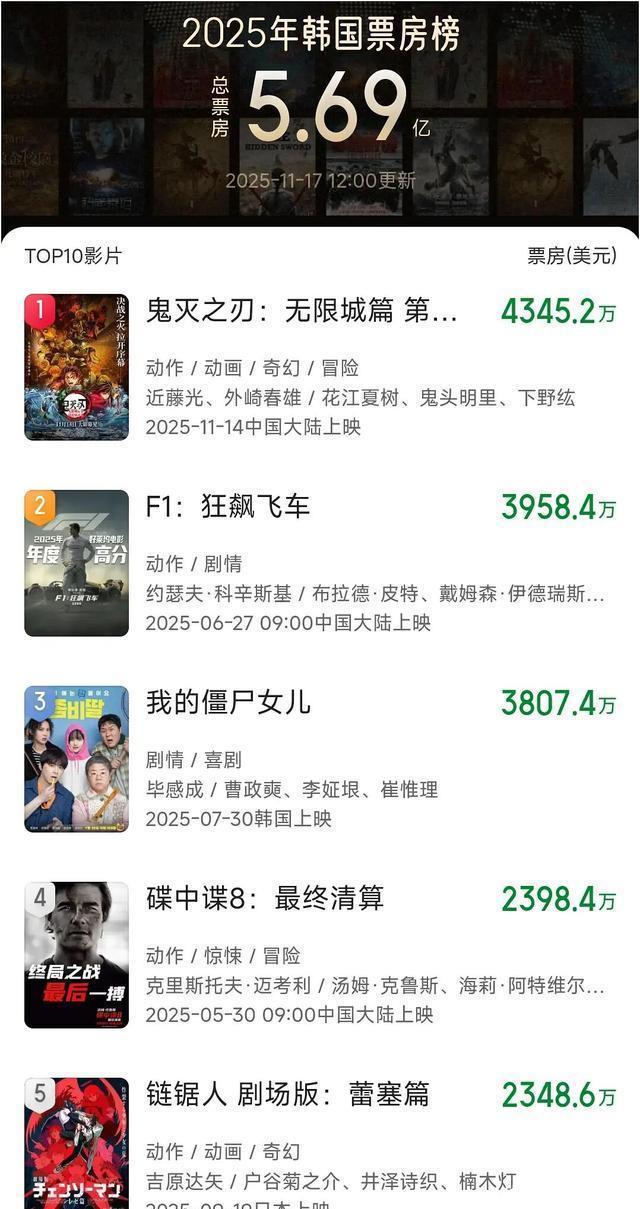Open 鬼灭之刃：无限城篇 movie details
The image size is (640, 1209).
[x=301, y=312]
